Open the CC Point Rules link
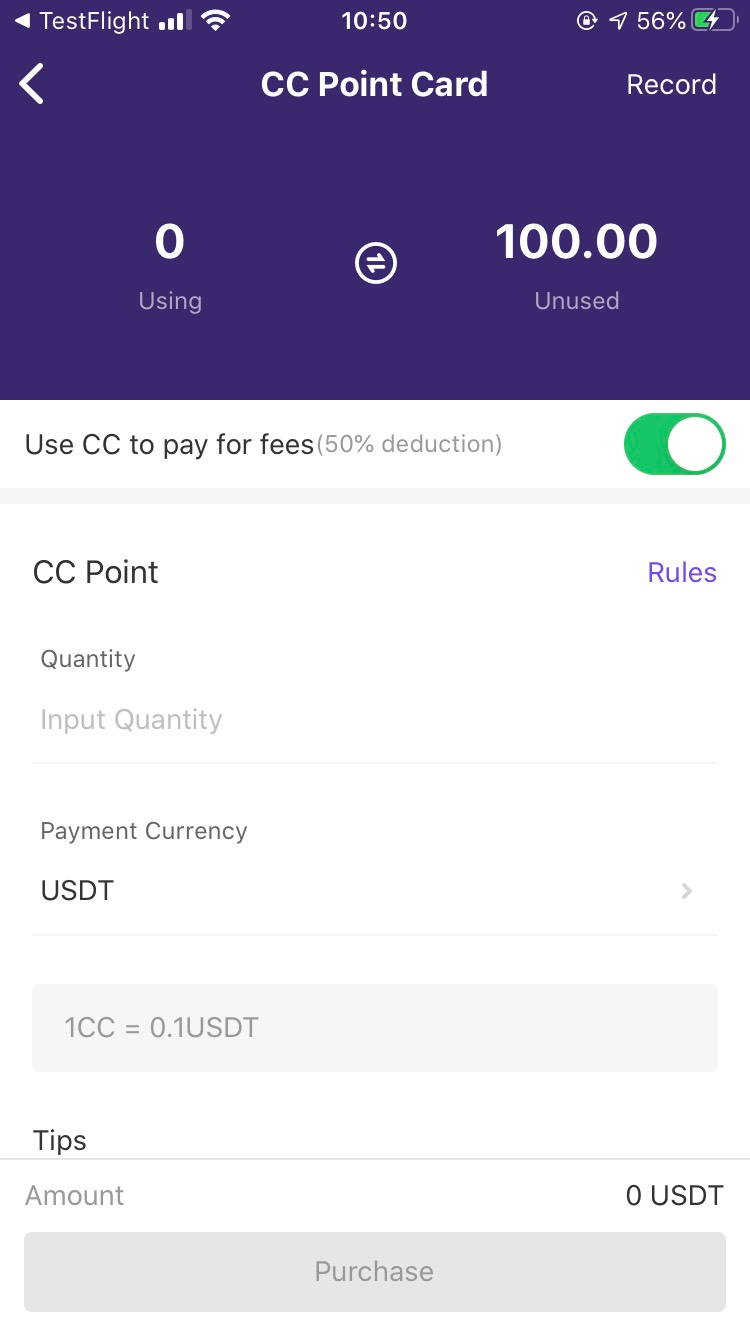750x1334 pixels. pos(682,572)
